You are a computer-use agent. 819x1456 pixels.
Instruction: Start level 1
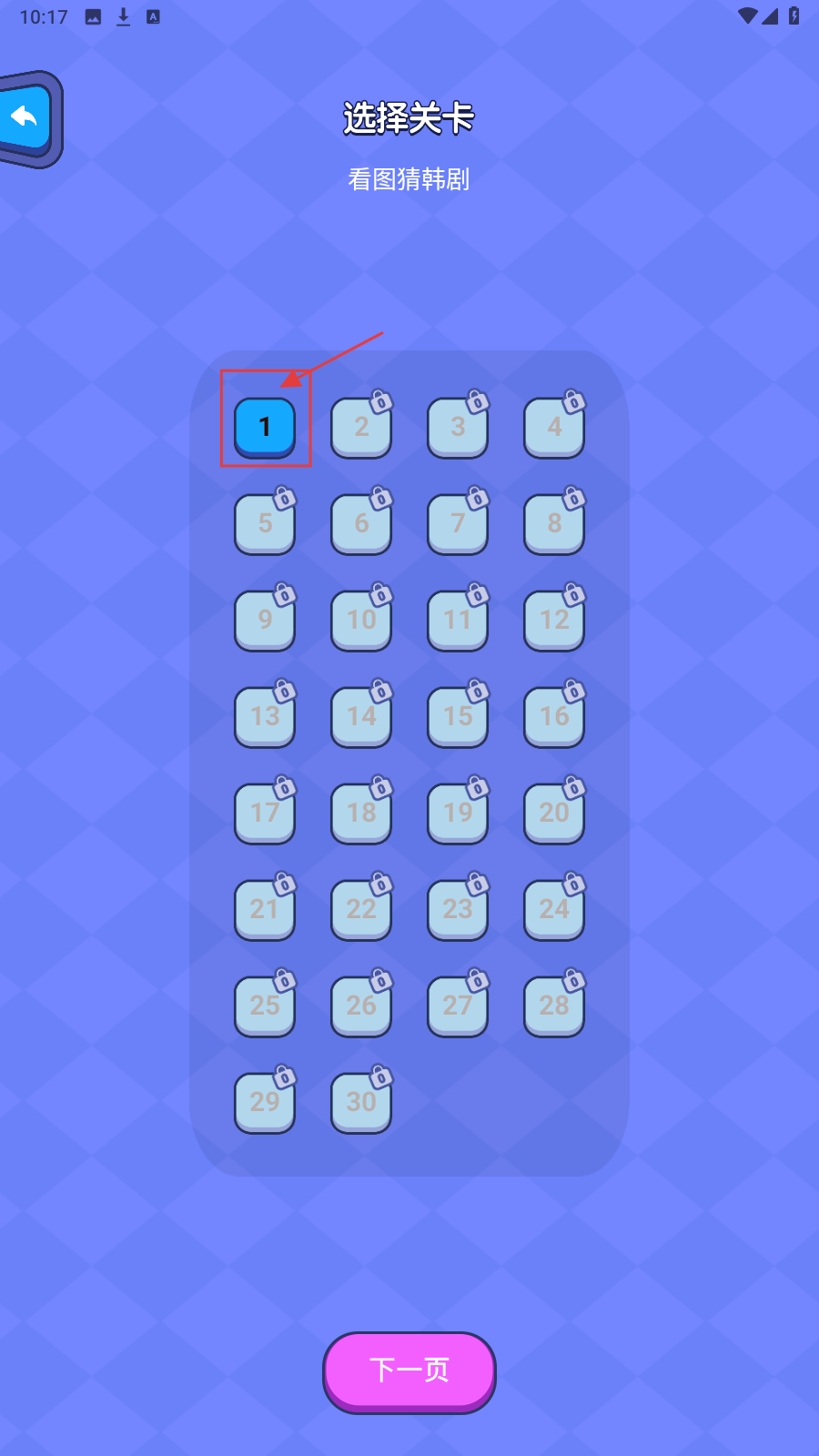[x=265, y=427]
